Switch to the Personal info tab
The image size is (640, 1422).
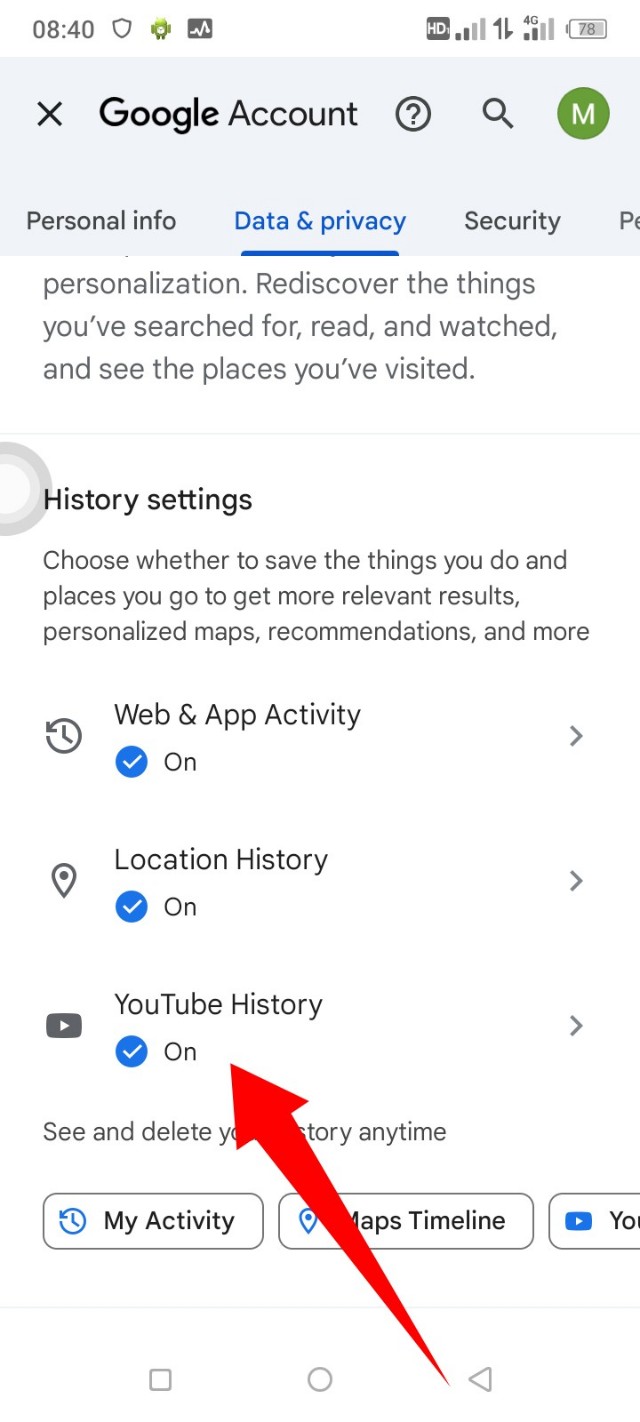click(x=101, y=221)
